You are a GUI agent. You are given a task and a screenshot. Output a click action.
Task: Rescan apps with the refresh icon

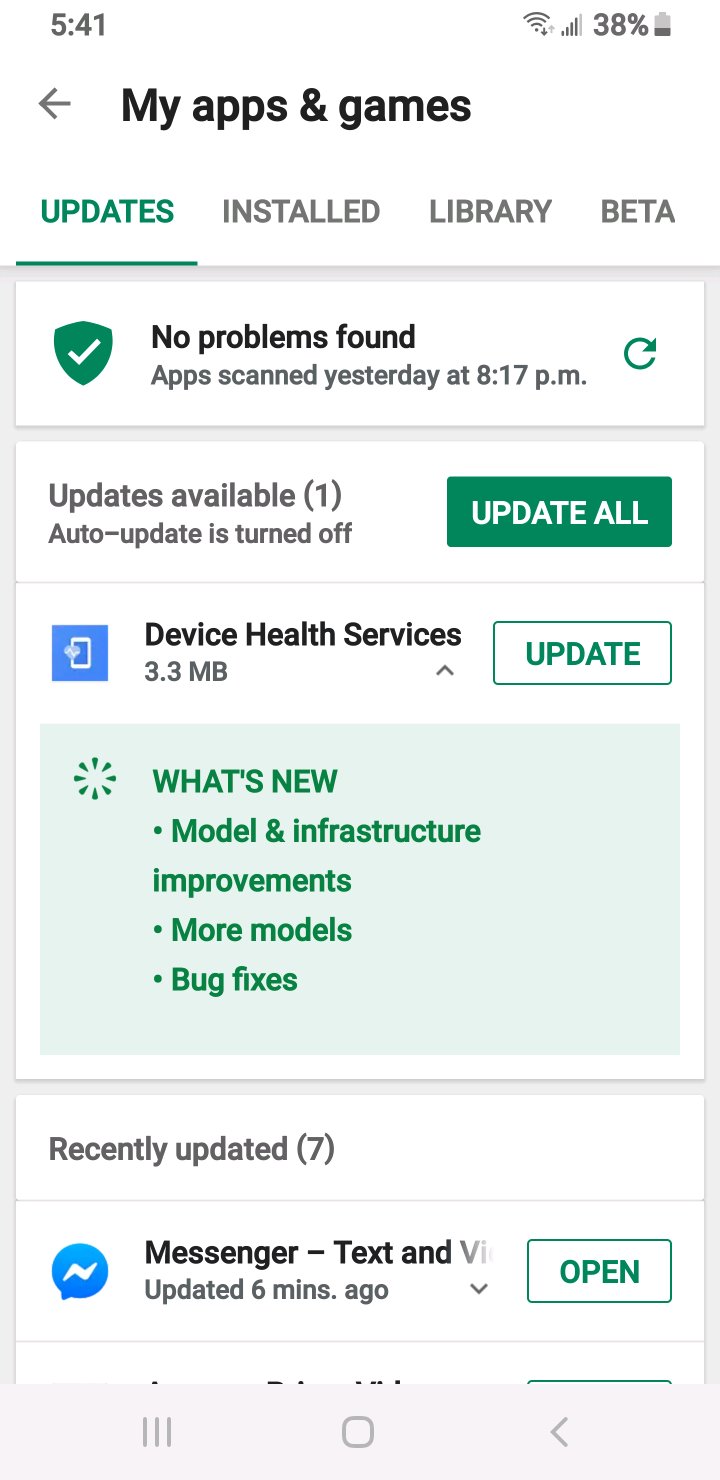click(640, 353)
